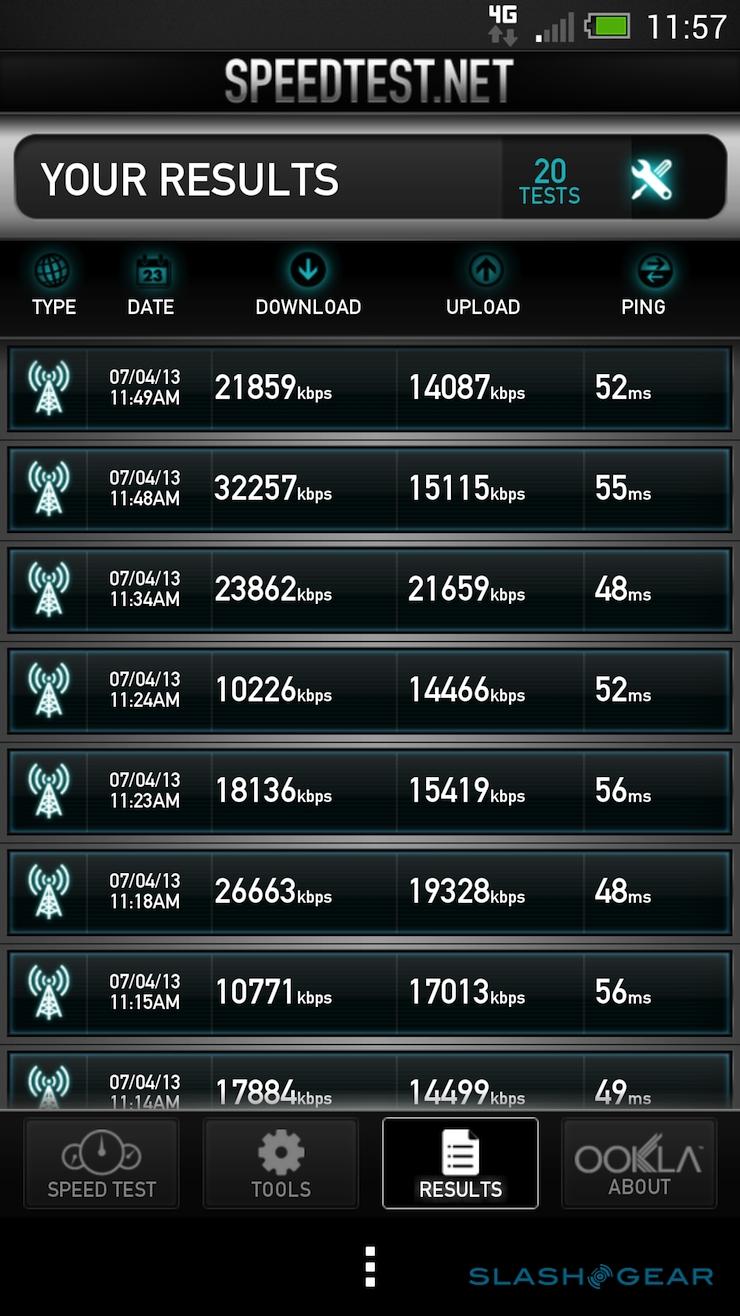This screenshot has width=740, height=1316.
Task: Open the results tools wrench icon
Action: click(652, 180)
